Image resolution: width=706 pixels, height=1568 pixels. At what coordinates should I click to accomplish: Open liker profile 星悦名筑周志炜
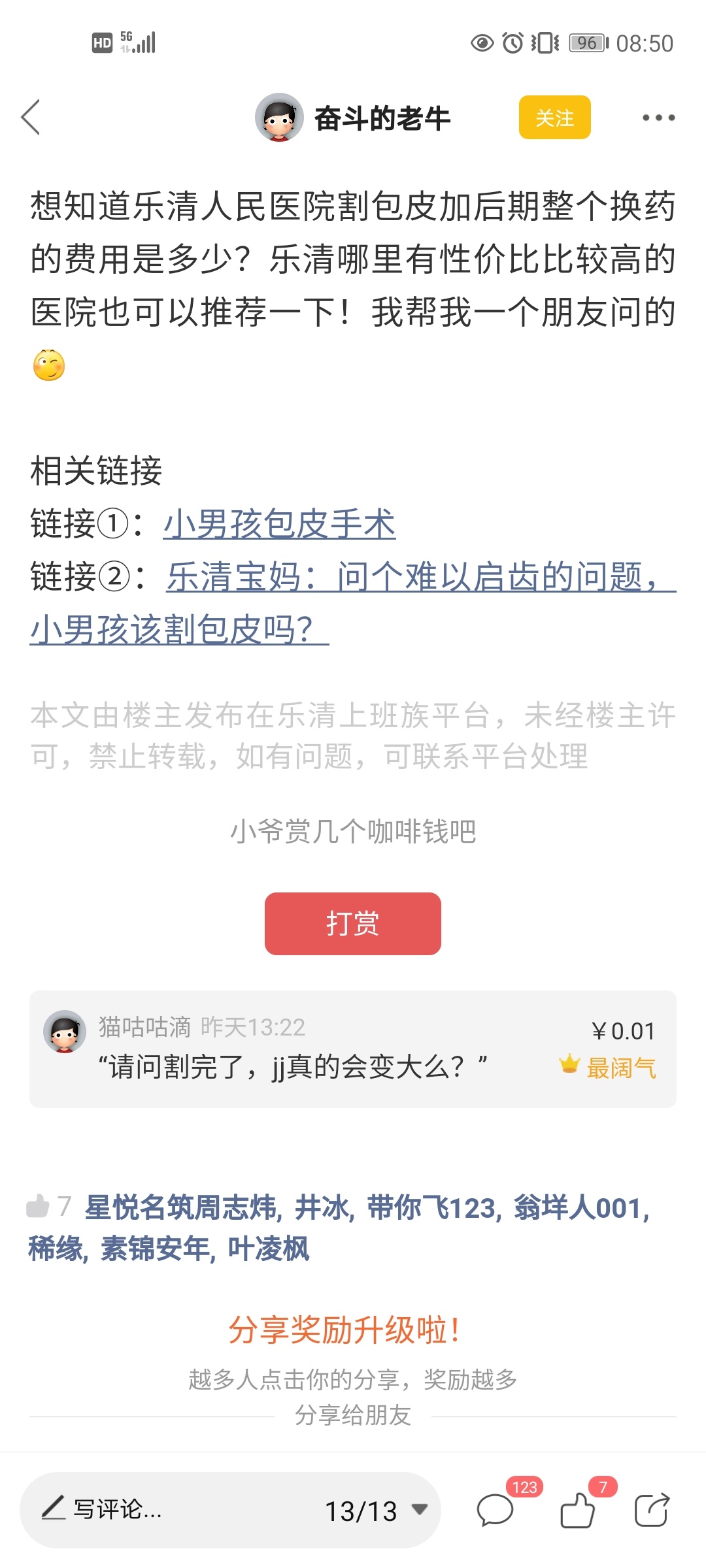[x=182, y=1207]
